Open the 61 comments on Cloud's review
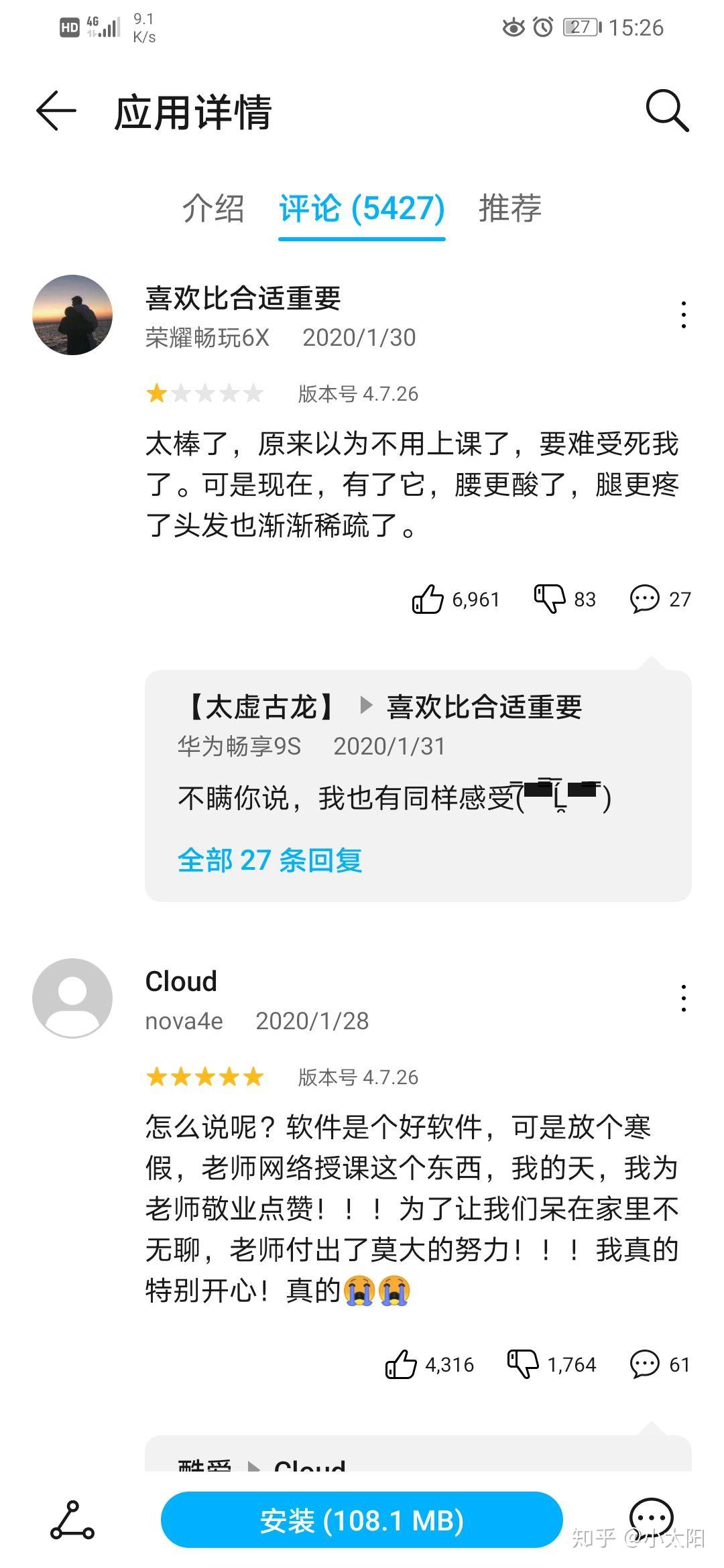 pyautogui.click(x=660, y=1364)
